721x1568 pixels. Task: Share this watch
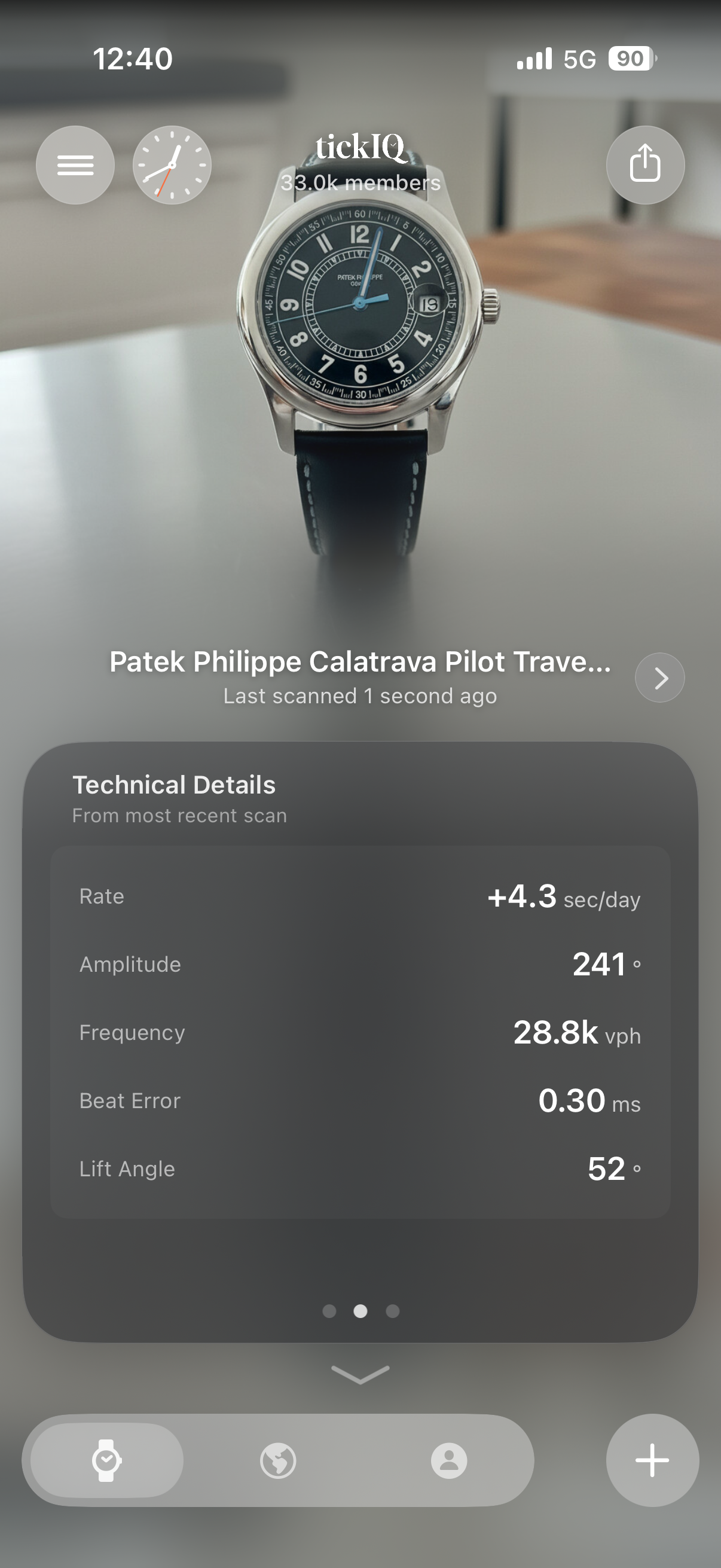click(x=645, y=165)
